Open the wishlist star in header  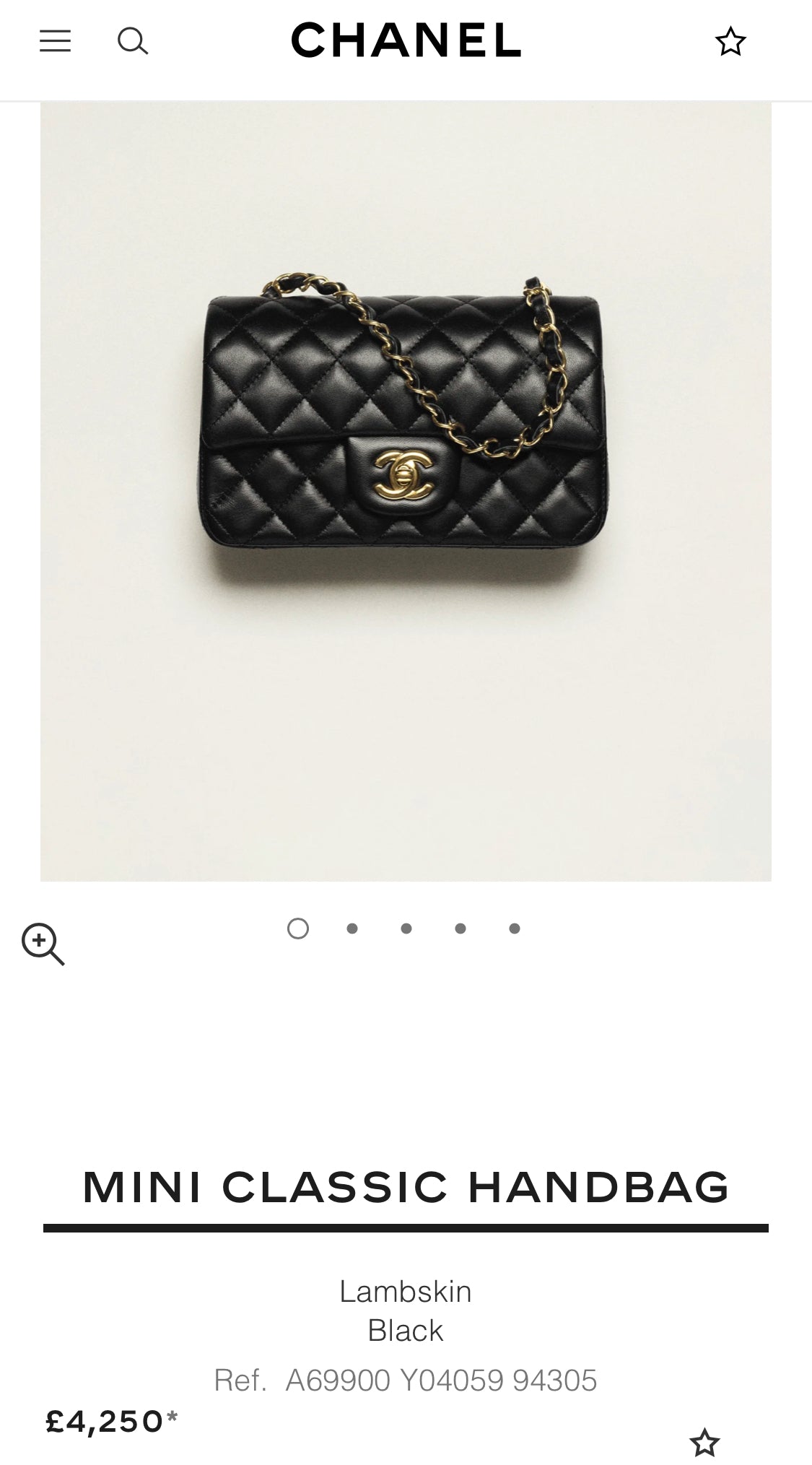[730, 42]
